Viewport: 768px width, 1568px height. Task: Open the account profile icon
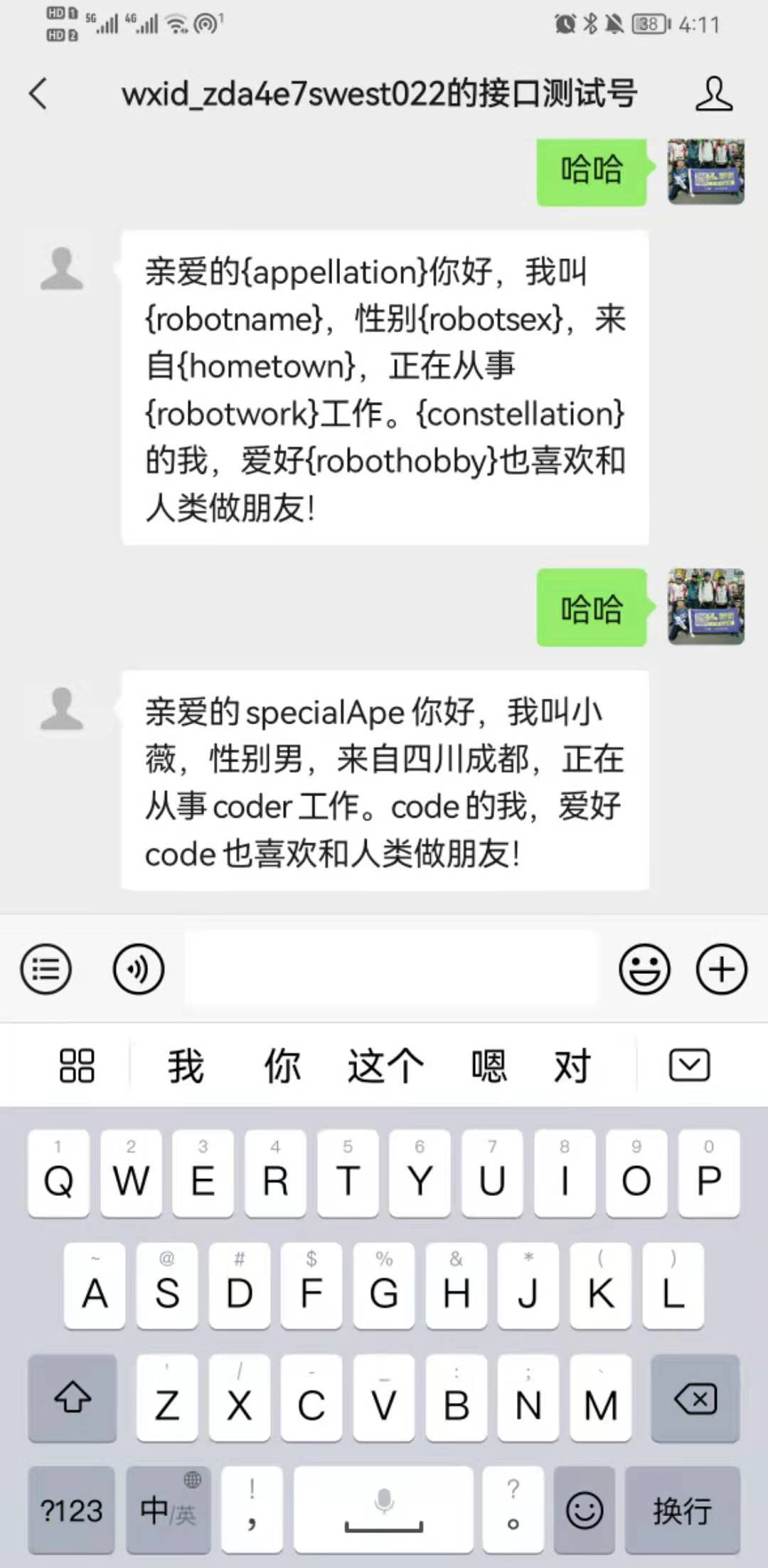713,94
